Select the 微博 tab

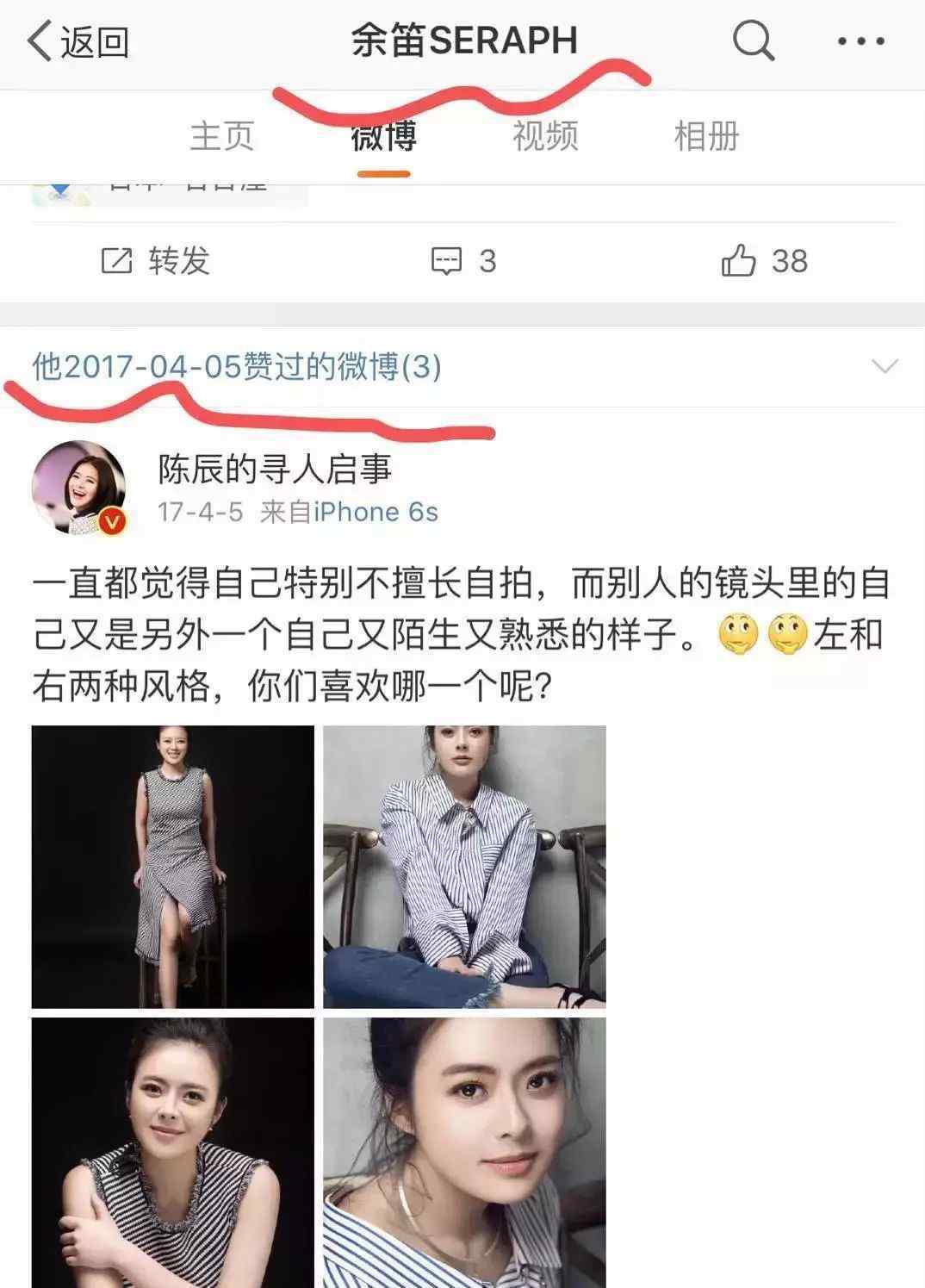[383, 136]
